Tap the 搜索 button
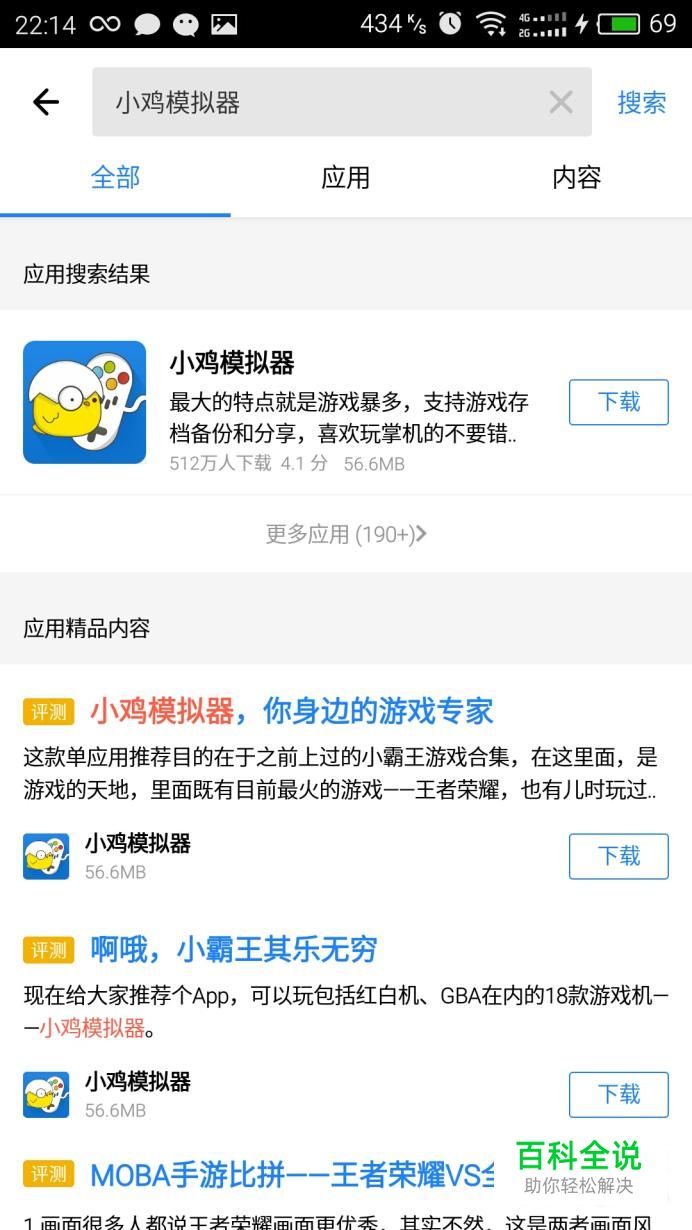 pyautogui.click(x=641, y=102)
